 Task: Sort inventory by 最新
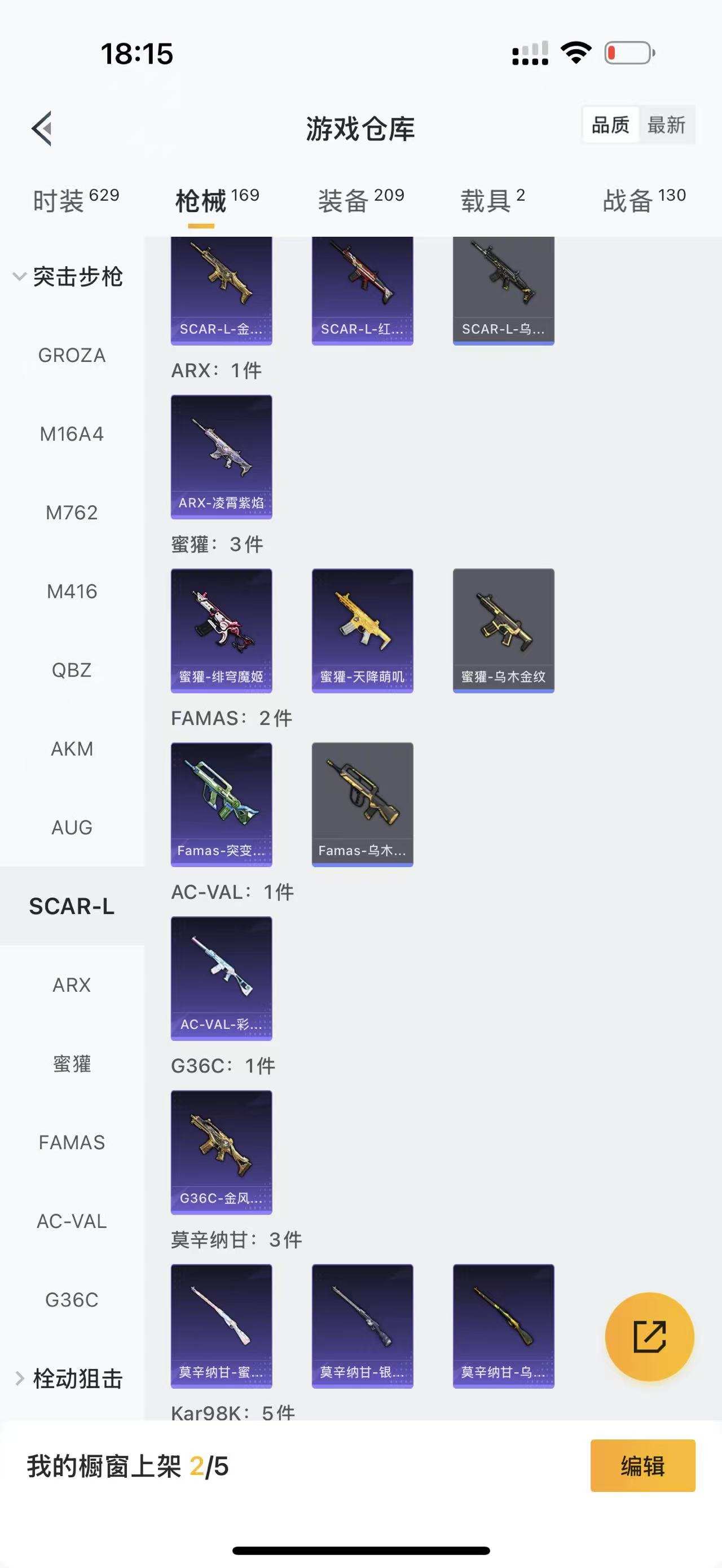coord(666,125)
